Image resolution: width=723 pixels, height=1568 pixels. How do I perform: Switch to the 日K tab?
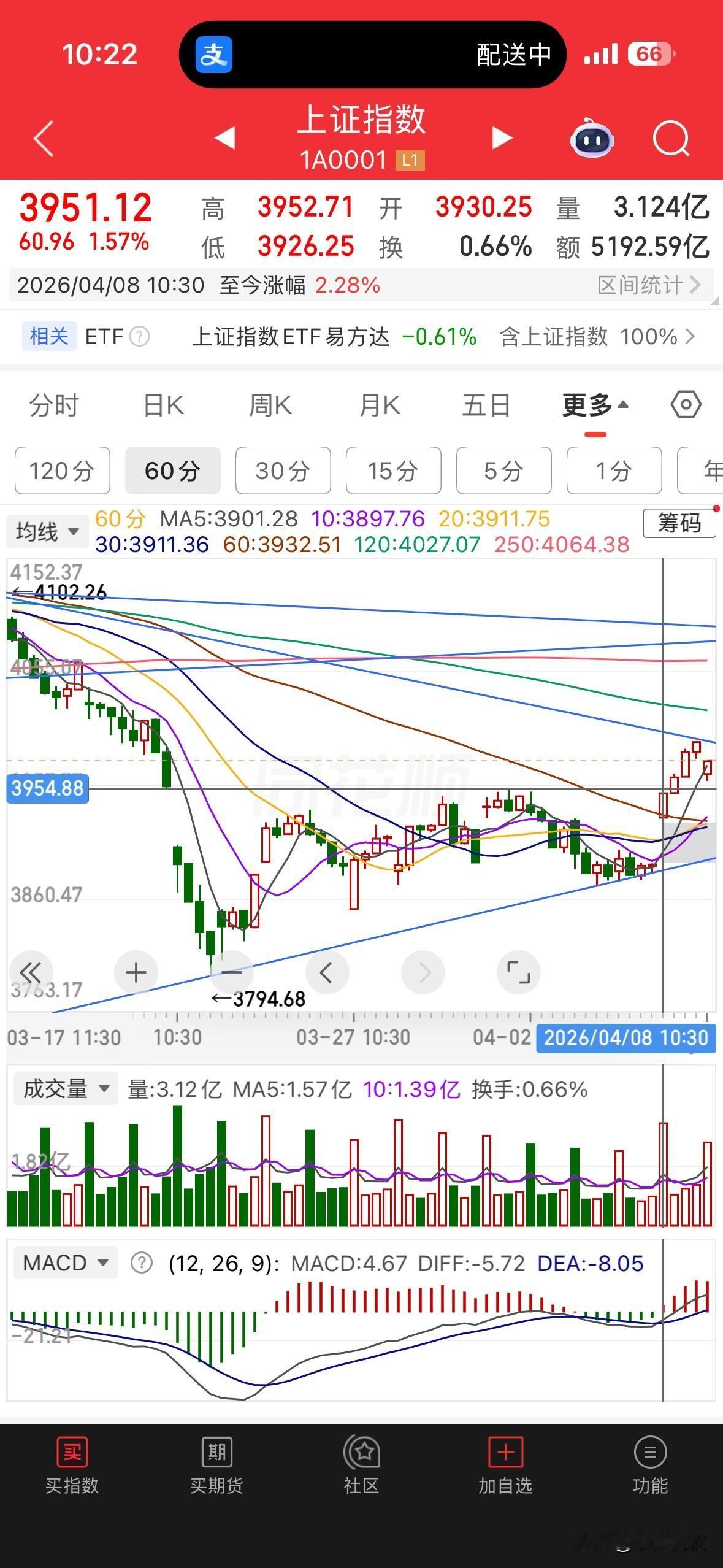pos(161,405)
